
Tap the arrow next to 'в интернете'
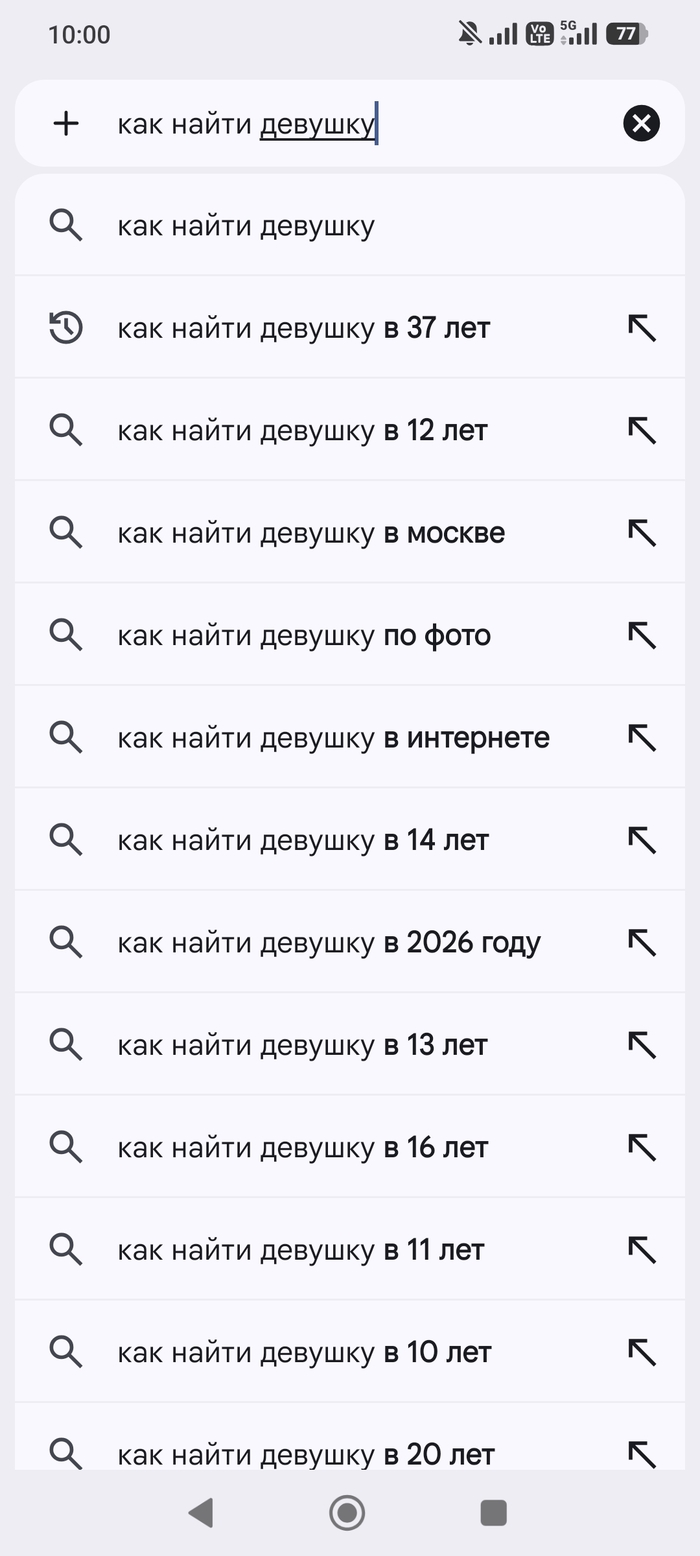[x=641, y=738]
